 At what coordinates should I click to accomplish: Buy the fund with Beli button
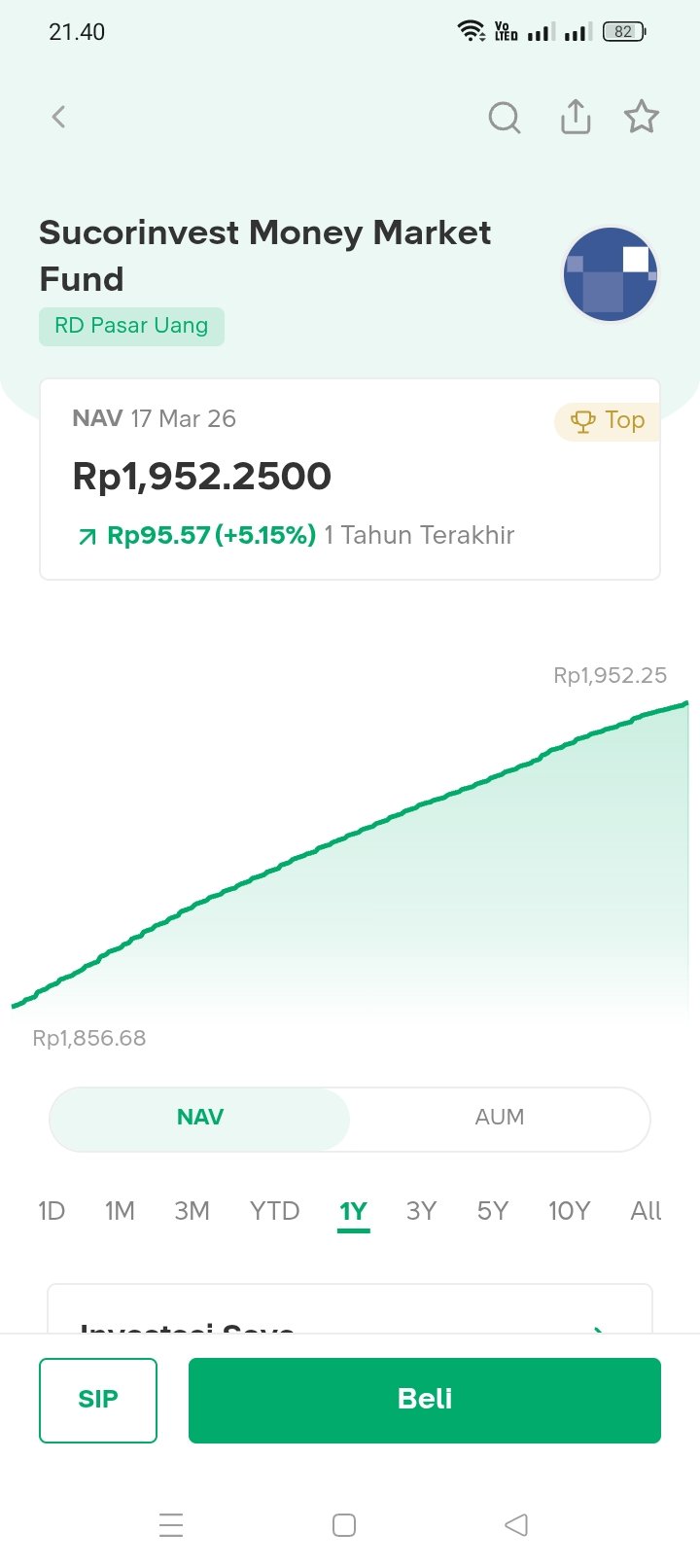[x=425, y=1400]
